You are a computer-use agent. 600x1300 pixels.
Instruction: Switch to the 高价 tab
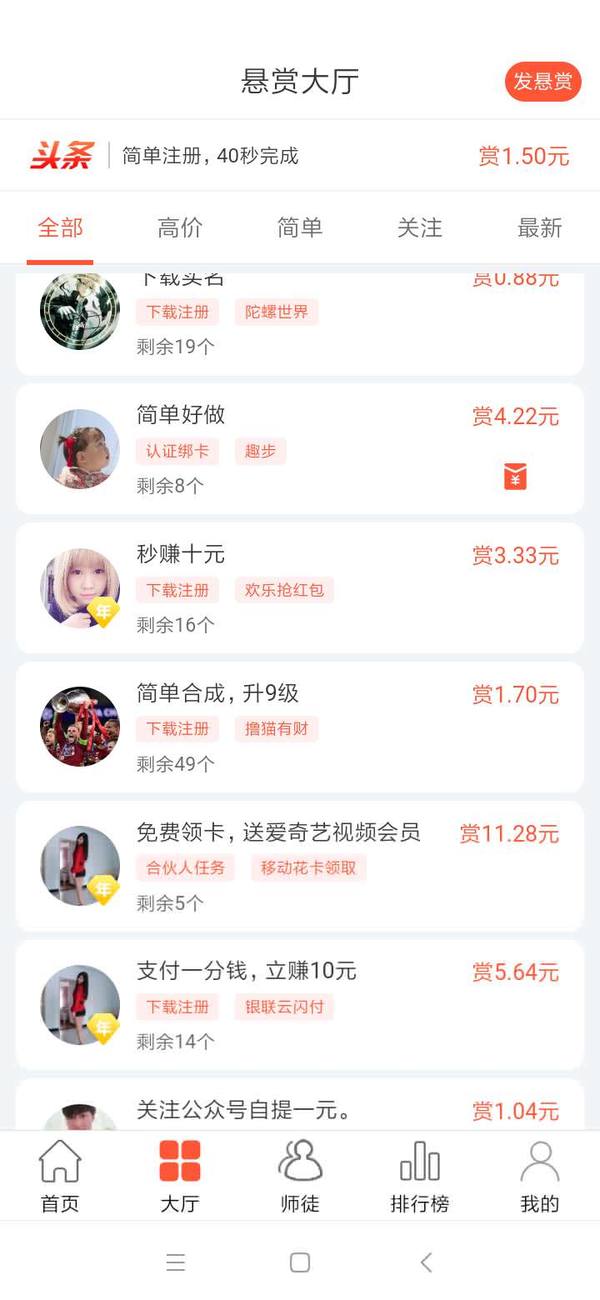click(180, 228)
